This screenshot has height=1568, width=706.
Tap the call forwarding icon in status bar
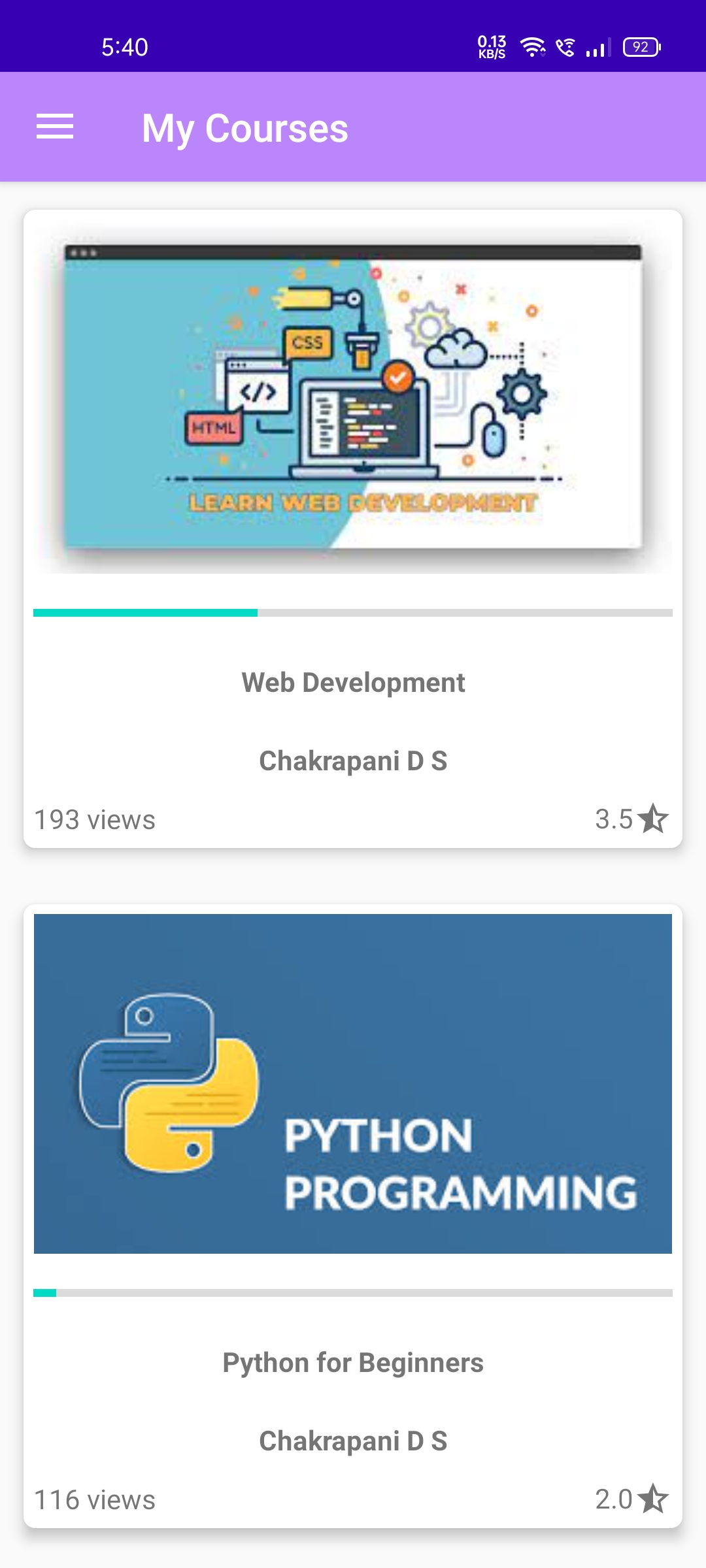click(563, 46)
